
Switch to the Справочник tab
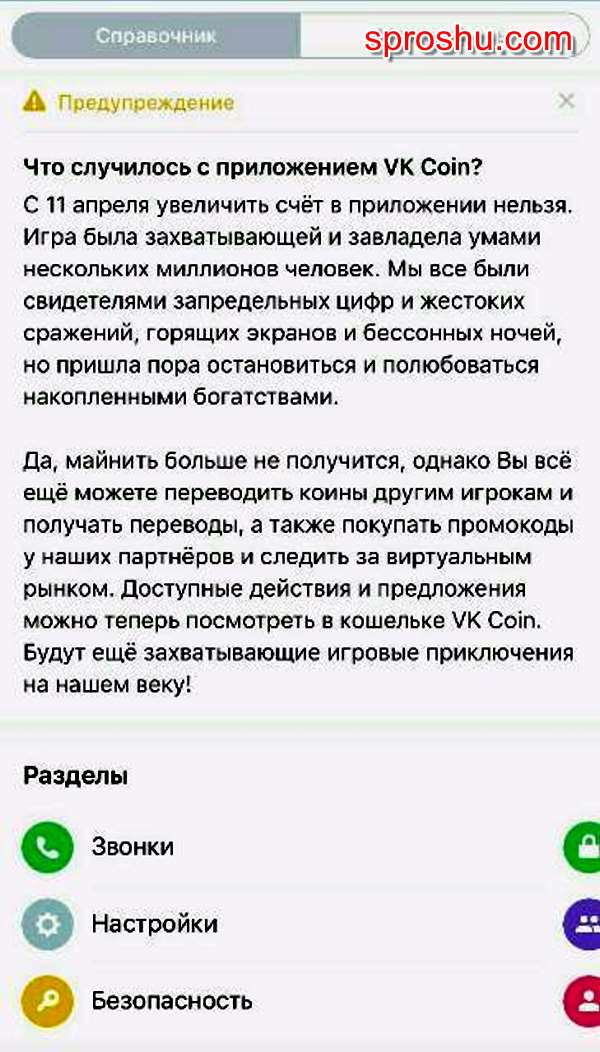[x=156, y=36]
